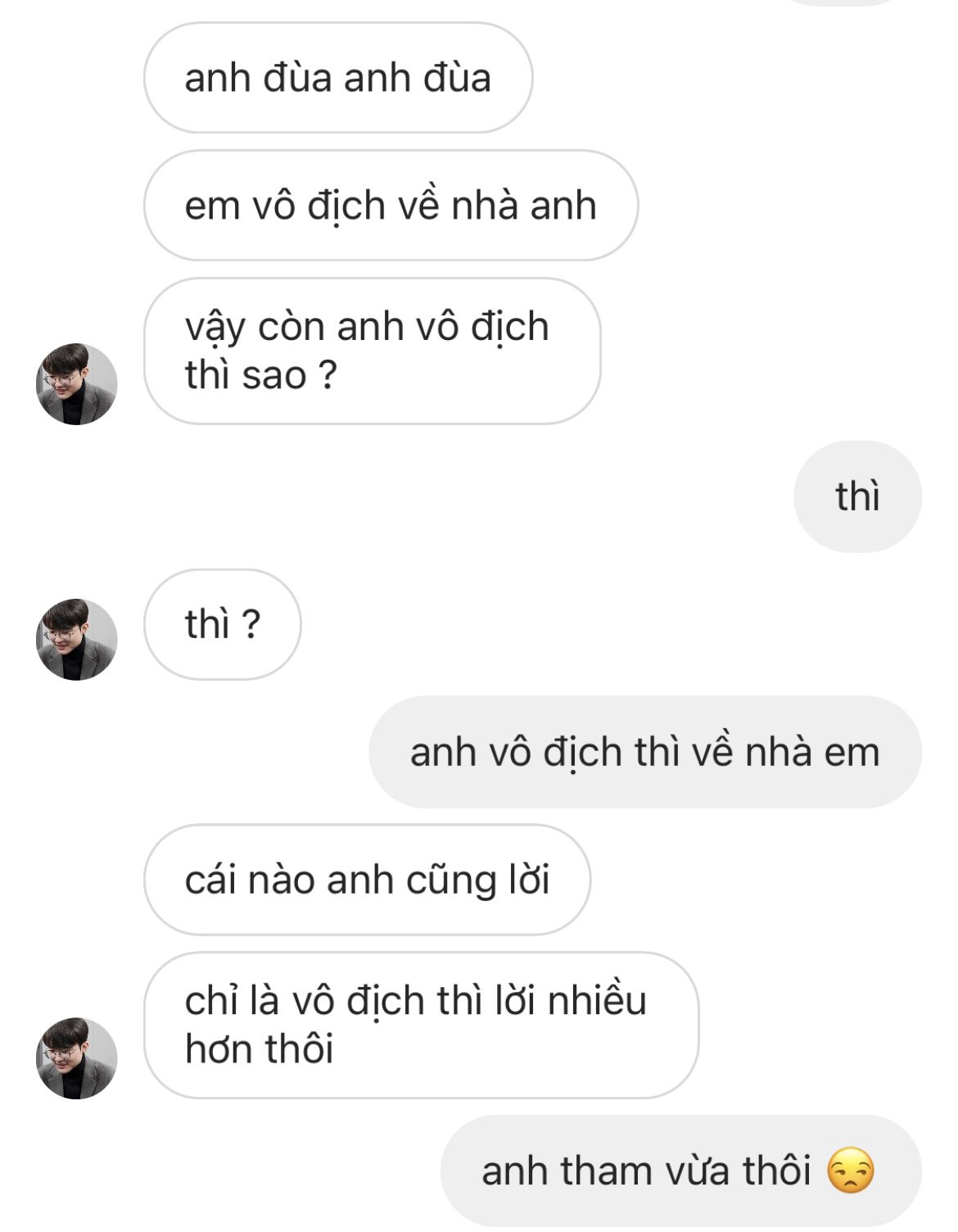
Task: Open sender's avatar beside 'thì sao ?' message
Action: (x=76, y=384)
